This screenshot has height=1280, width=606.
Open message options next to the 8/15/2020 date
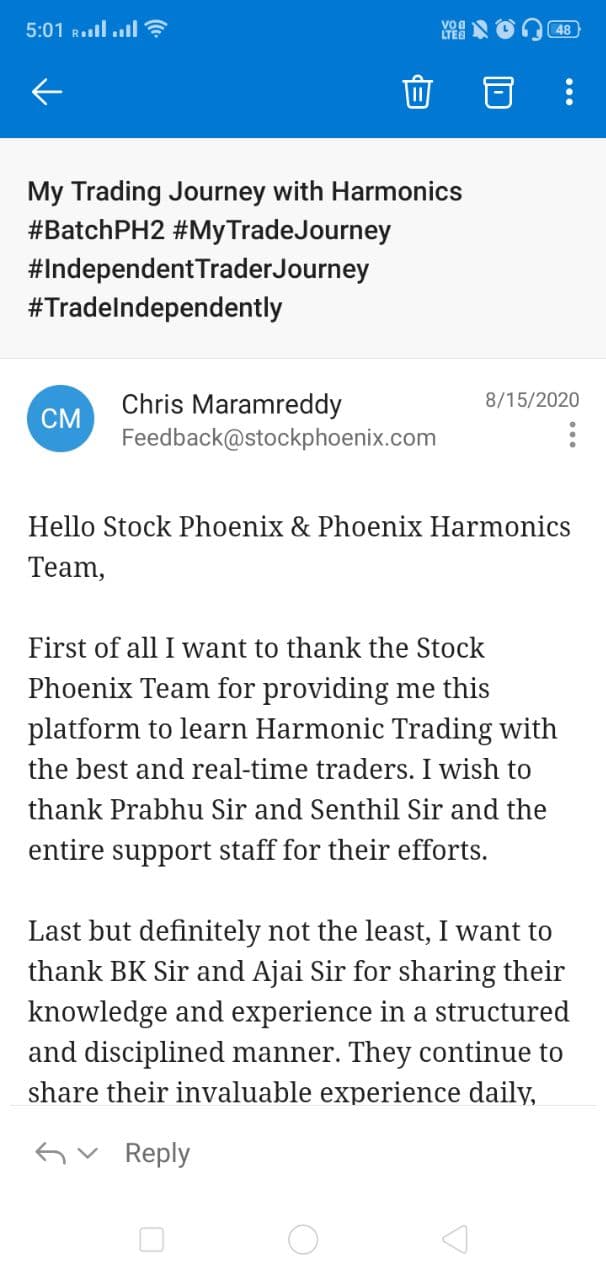[572, 435]
